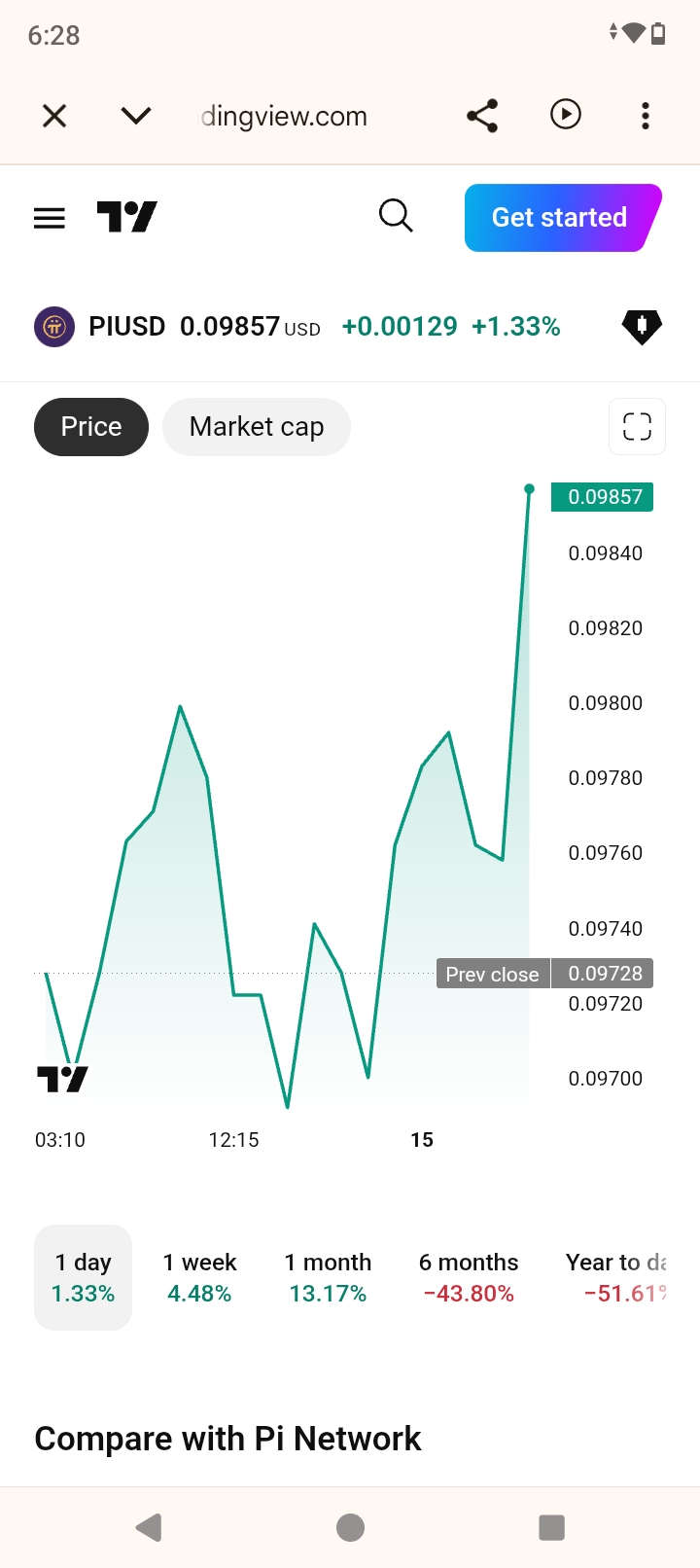Open the full chart candlestick icon
700x1568 pixels.
(x=642, y=327)
